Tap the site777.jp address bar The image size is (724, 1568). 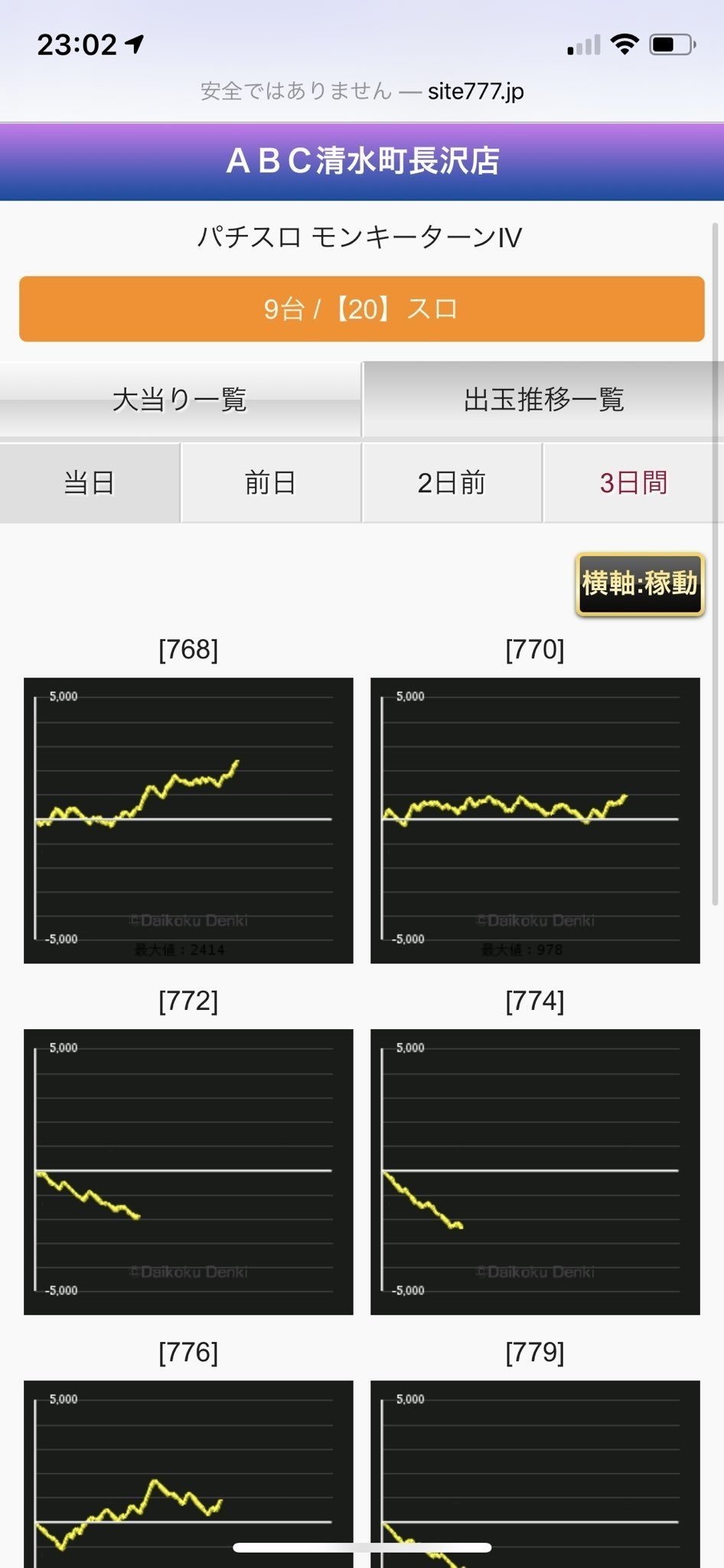point(361,91)
